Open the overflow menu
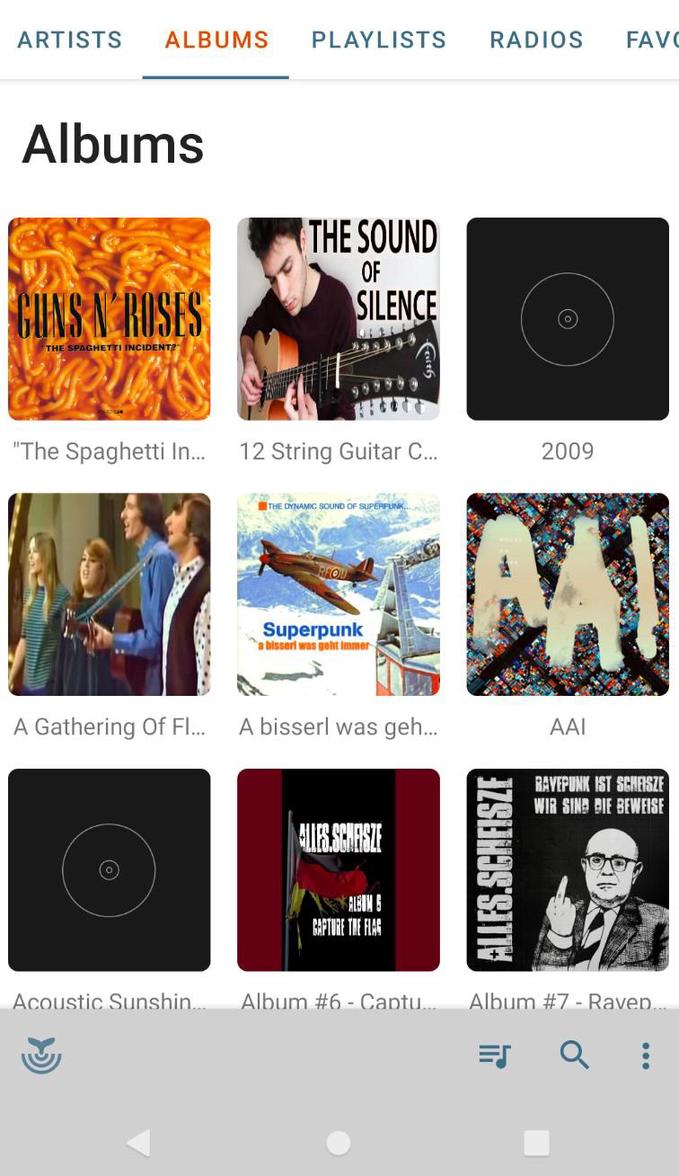 [646, 1055]
